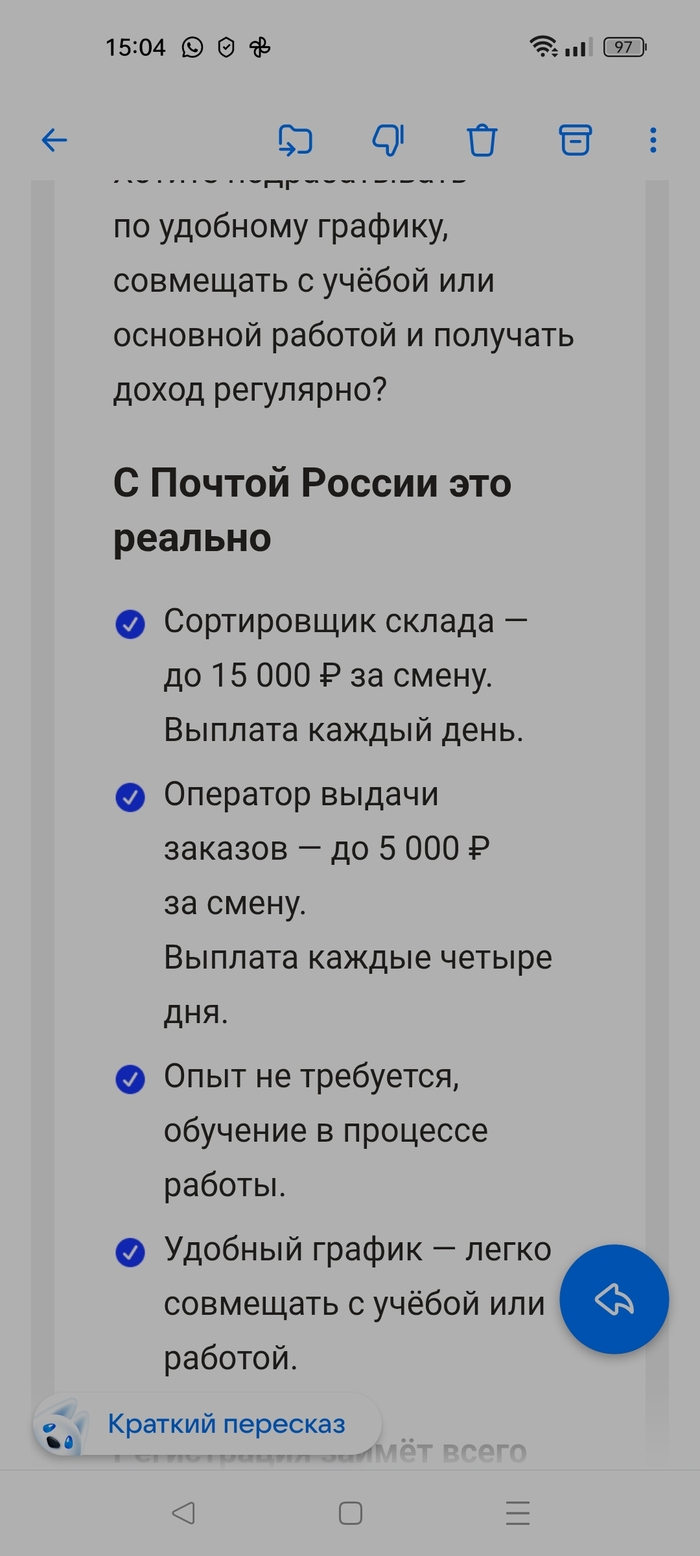Go back to the inbox
The image size is (700, 1556).
point(54,140)
